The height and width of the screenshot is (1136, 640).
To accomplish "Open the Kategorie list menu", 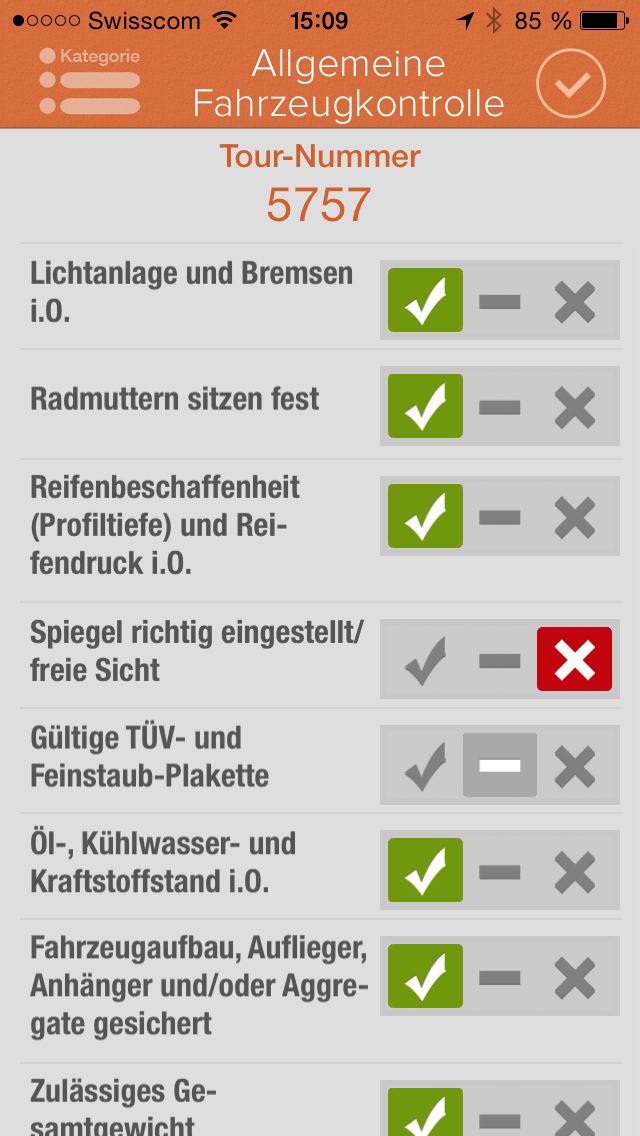I will (90, 80).
